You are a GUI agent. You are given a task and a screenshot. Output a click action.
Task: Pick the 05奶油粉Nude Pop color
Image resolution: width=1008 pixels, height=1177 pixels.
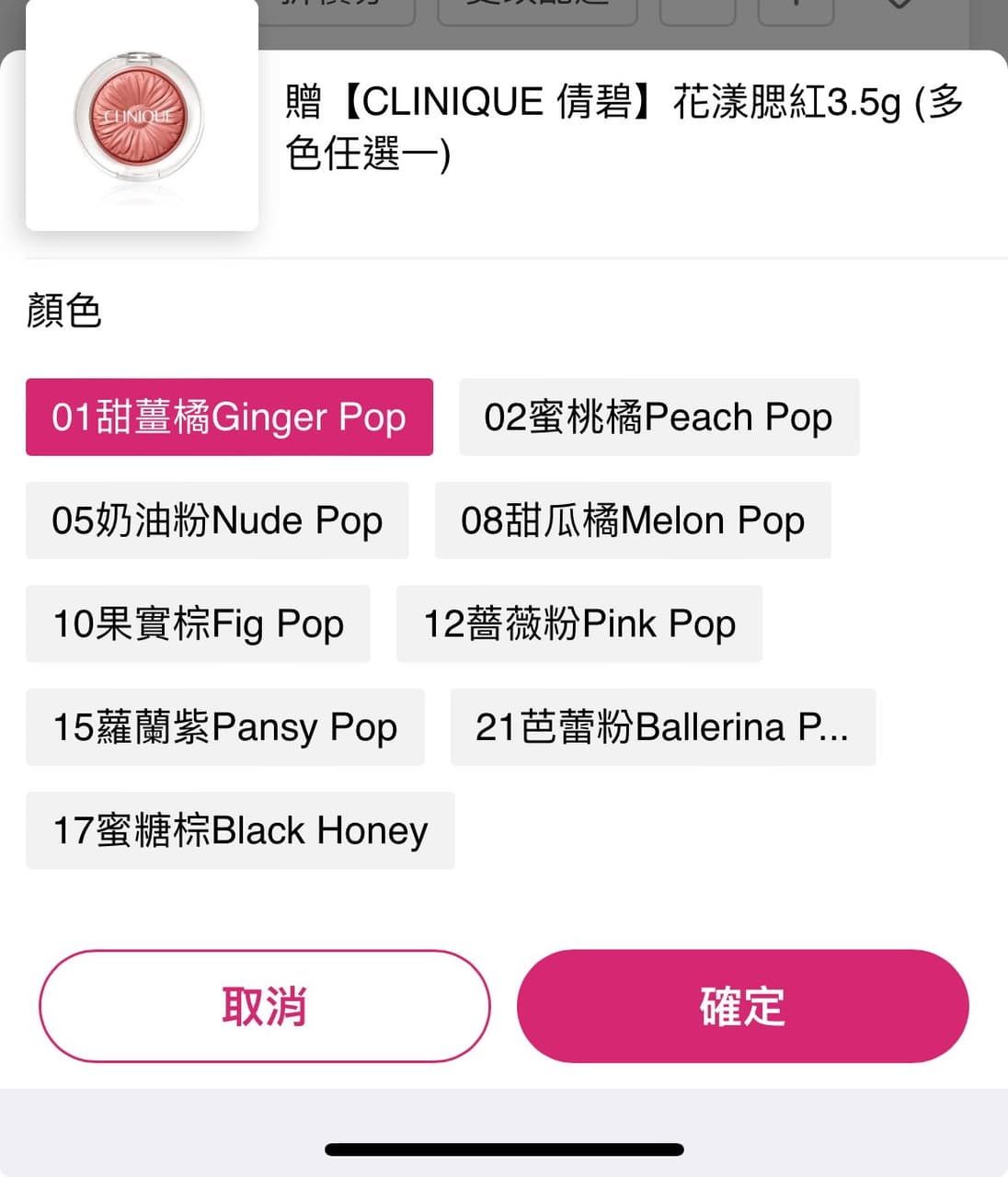click(217, 520)
